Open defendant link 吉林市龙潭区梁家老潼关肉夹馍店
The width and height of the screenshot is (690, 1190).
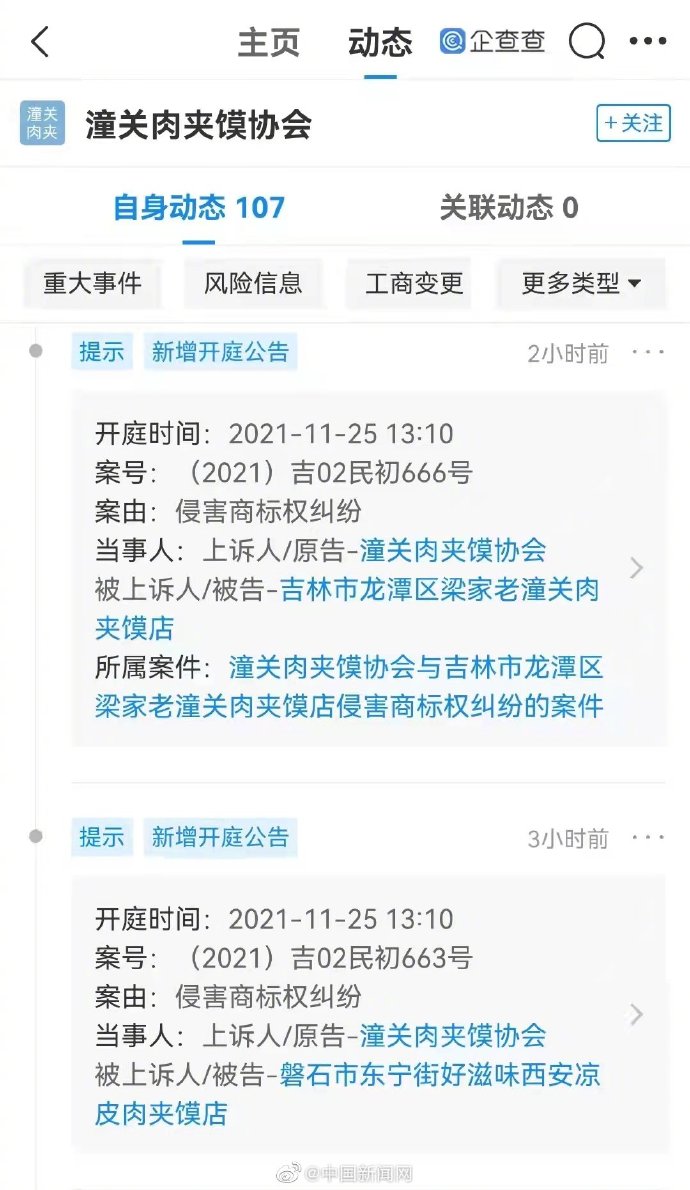click(347, 609)
